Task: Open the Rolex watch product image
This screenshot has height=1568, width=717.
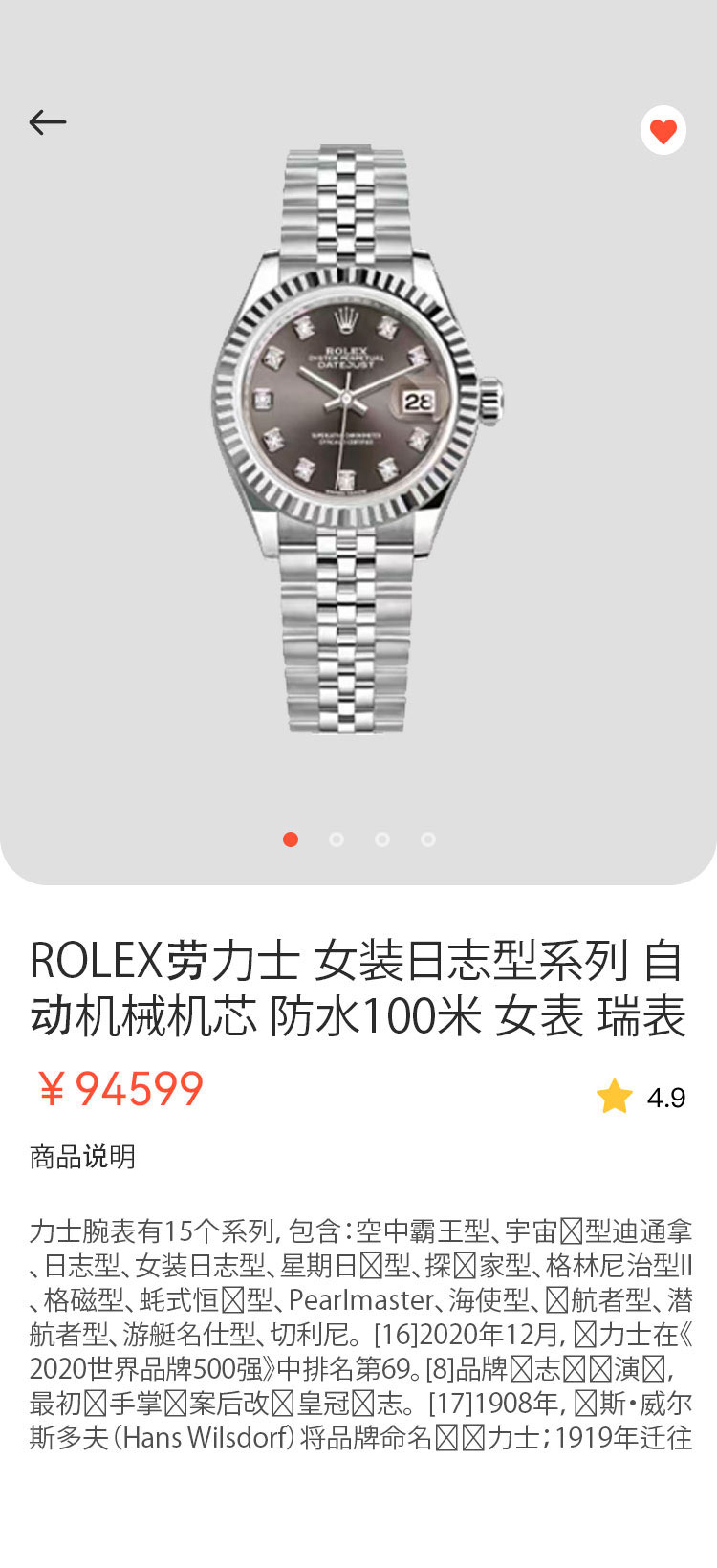Action: point(357,440)
